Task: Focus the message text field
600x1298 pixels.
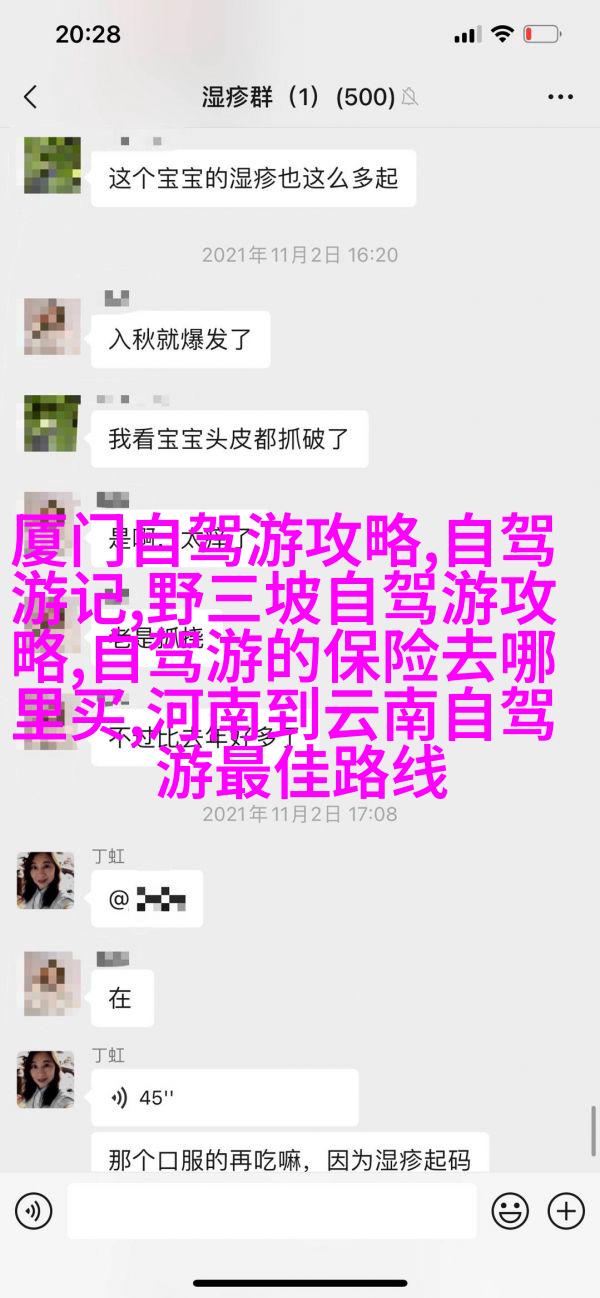Action: point(271,1211)
